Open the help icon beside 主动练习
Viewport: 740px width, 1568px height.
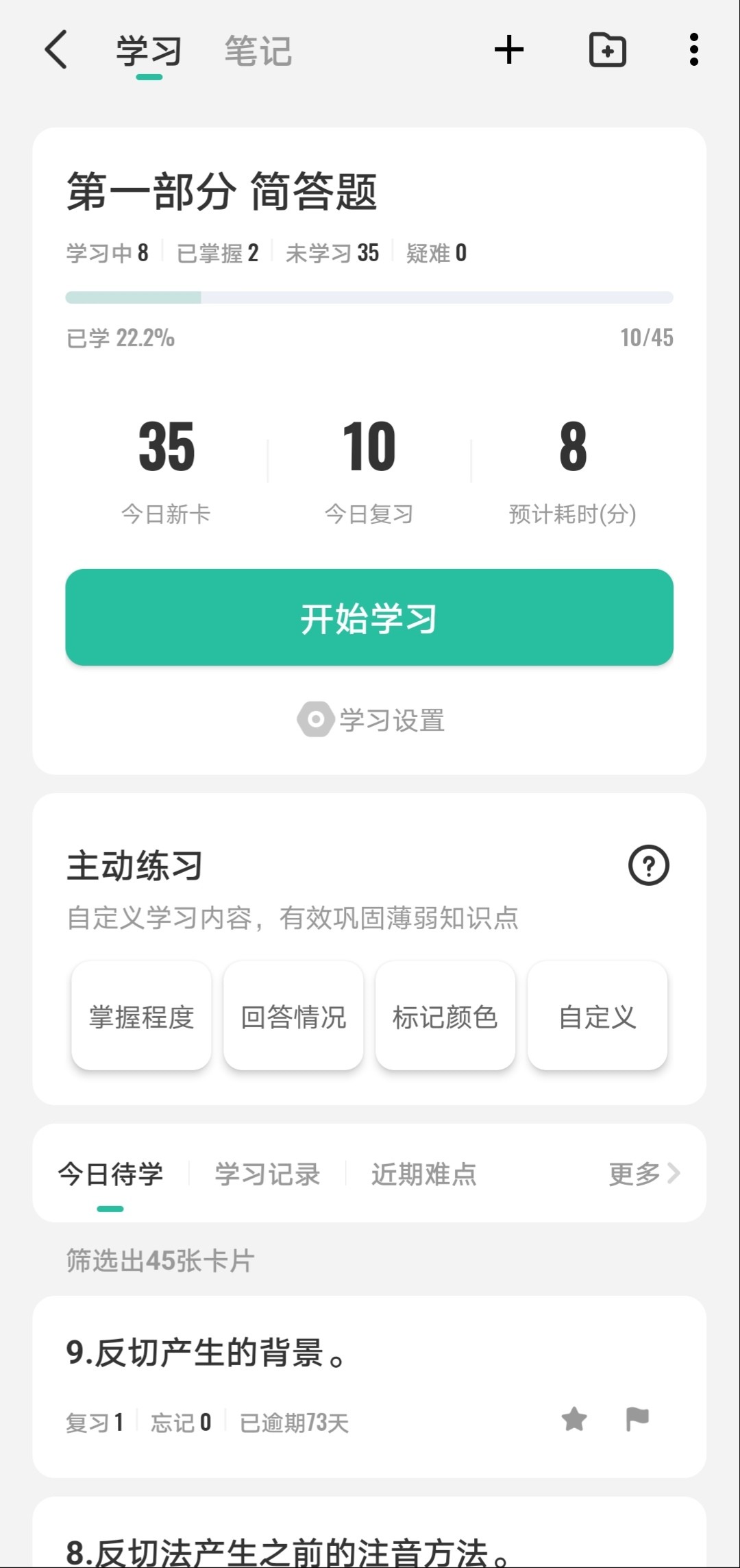(648, 865)
